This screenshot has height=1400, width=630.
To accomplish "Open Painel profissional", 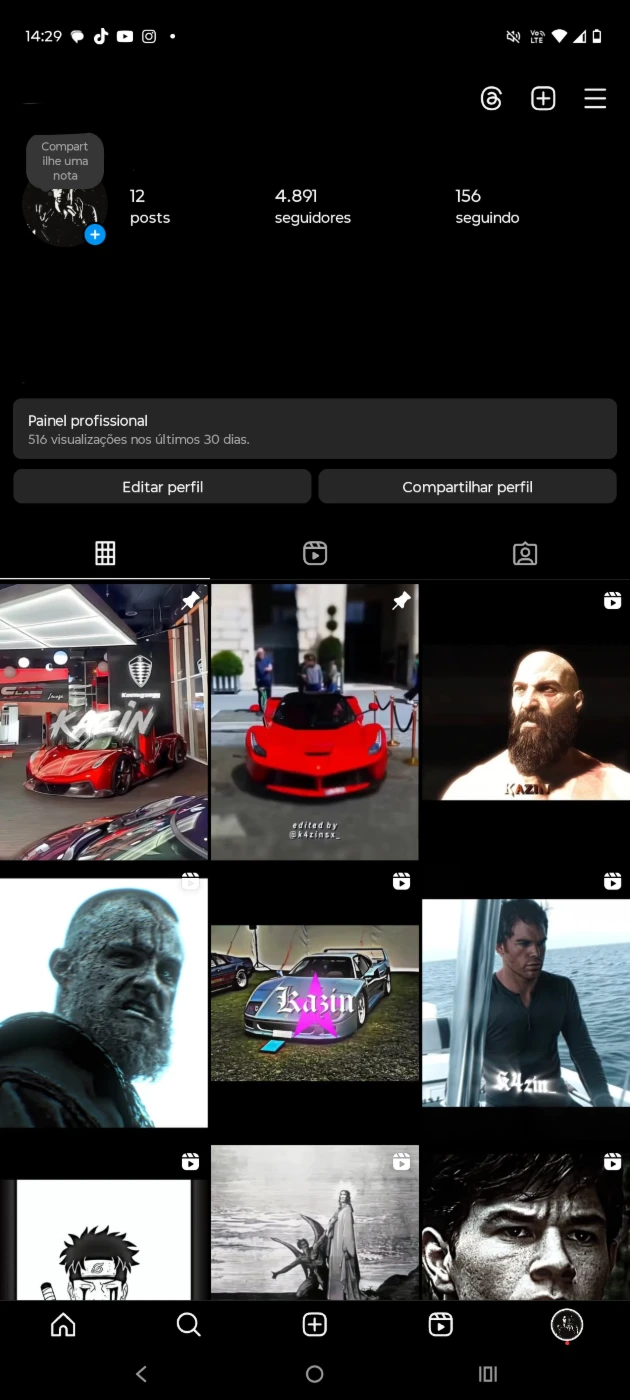I will (x=315, y=429).
